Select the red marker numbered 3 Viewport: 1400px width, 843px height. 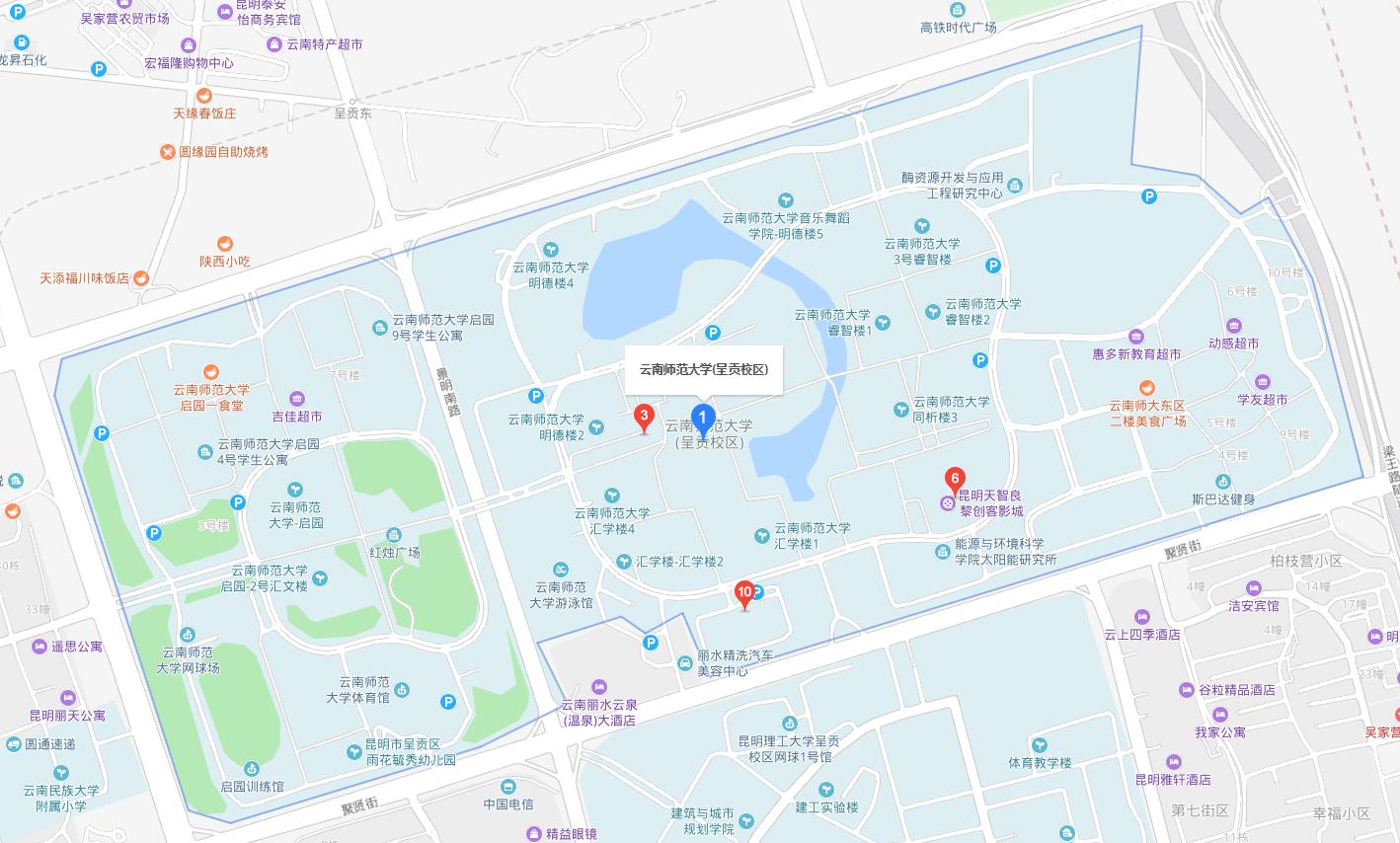coord(644,417)
